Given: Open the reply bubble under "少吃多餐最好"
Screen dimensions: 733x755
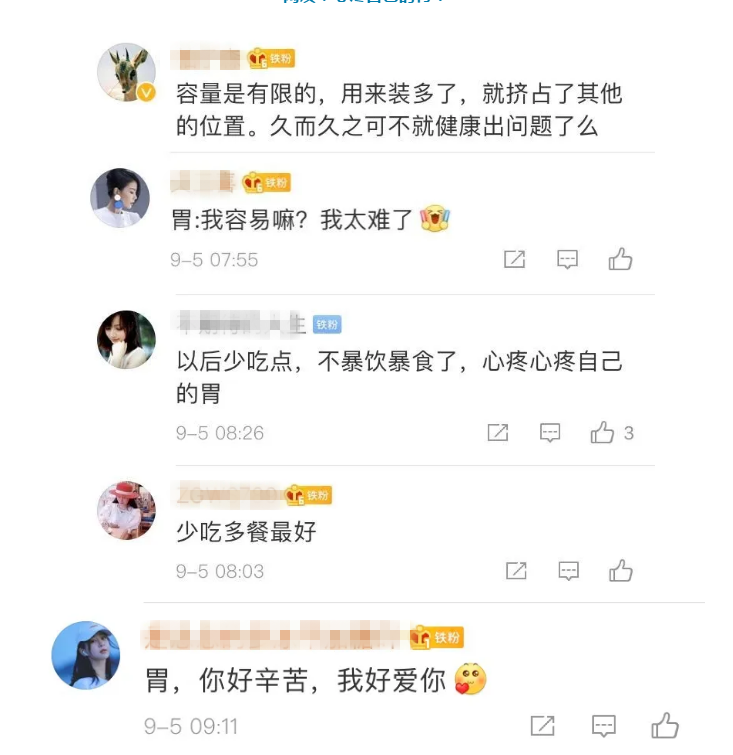Looking at the screenshot, I should tap(567, 571).
